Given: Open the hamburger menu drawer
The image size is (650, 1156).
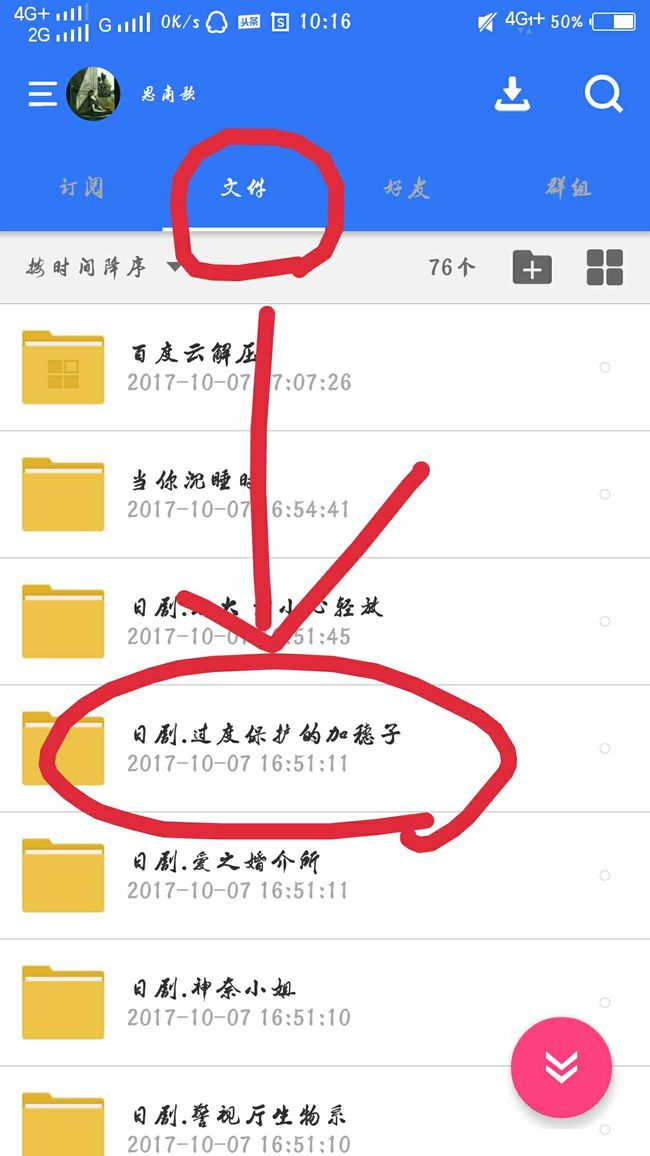Looking at the screenshot, I should pyautogui.click(x=43, y=94).
